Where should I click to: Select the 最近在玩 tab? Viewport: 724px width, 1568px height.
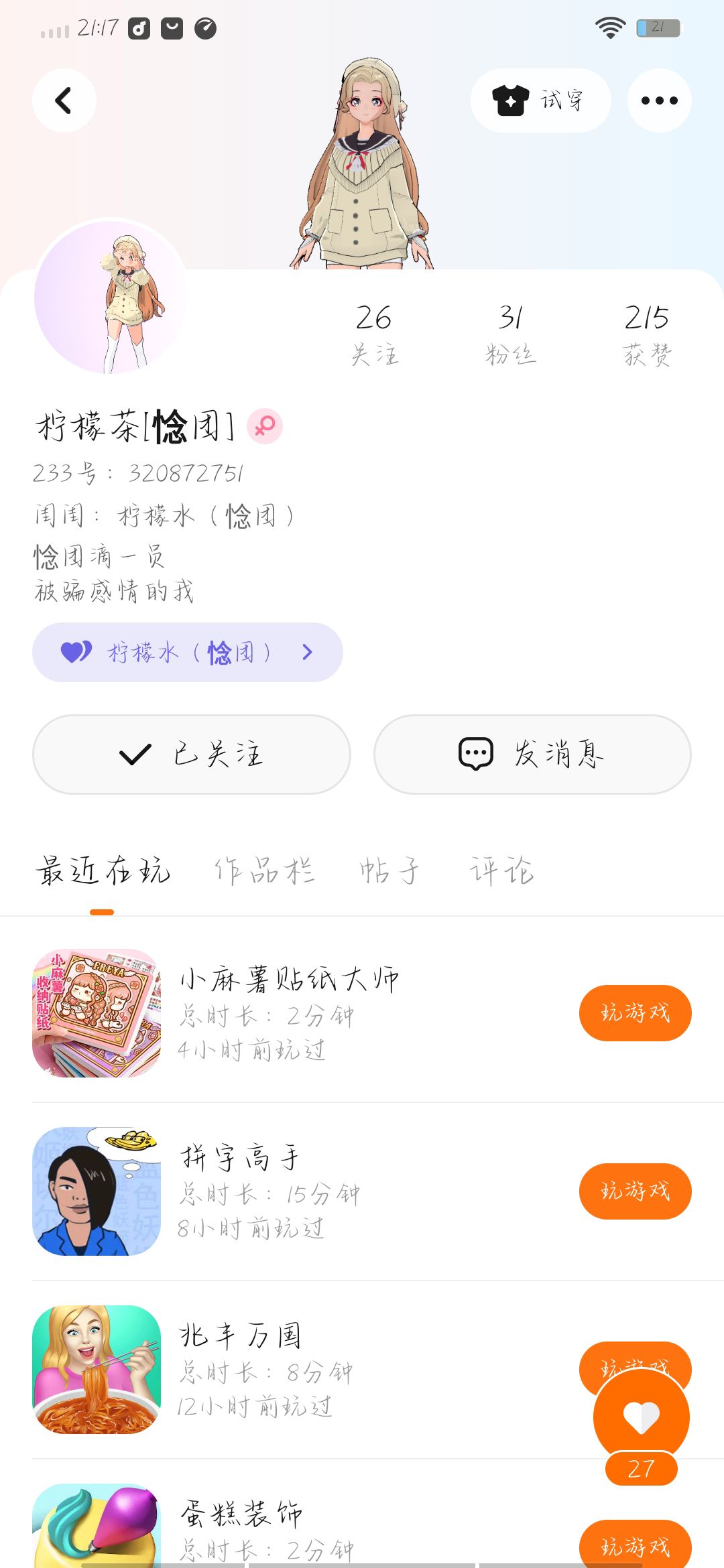pos(103,871)
